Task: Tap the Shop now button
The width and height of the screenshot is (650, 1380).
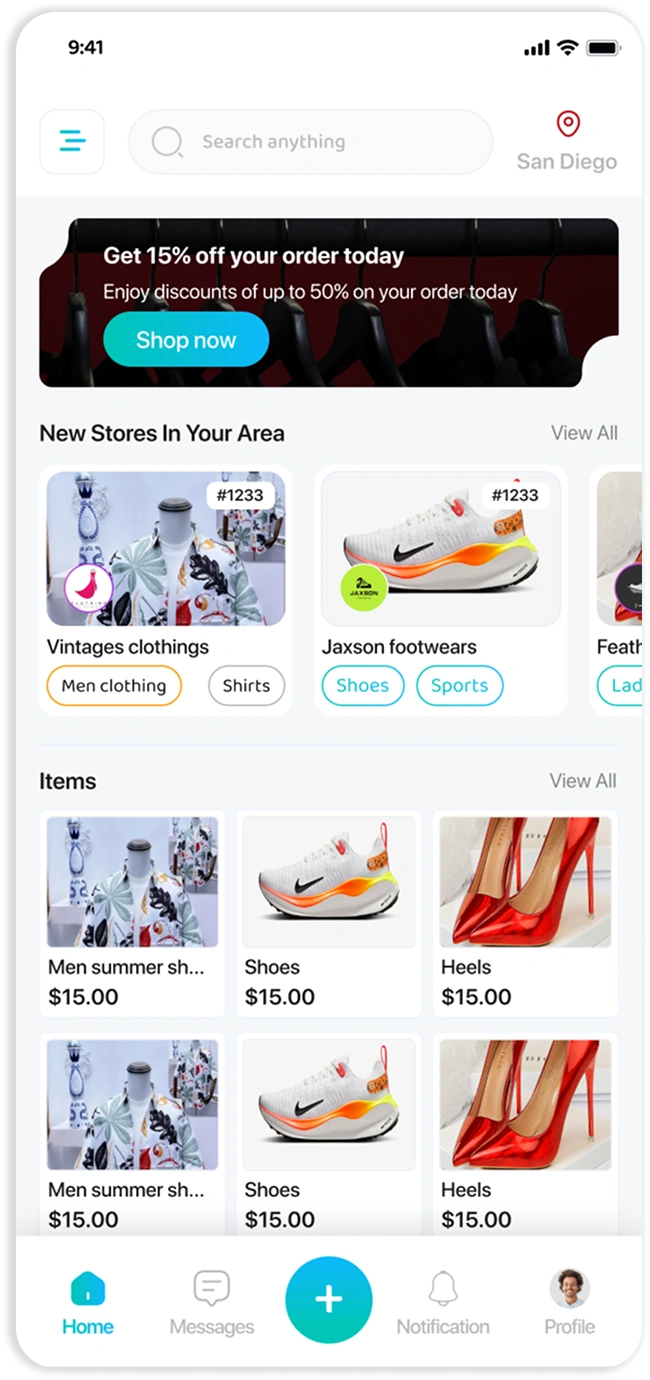Action: [186, 340]
